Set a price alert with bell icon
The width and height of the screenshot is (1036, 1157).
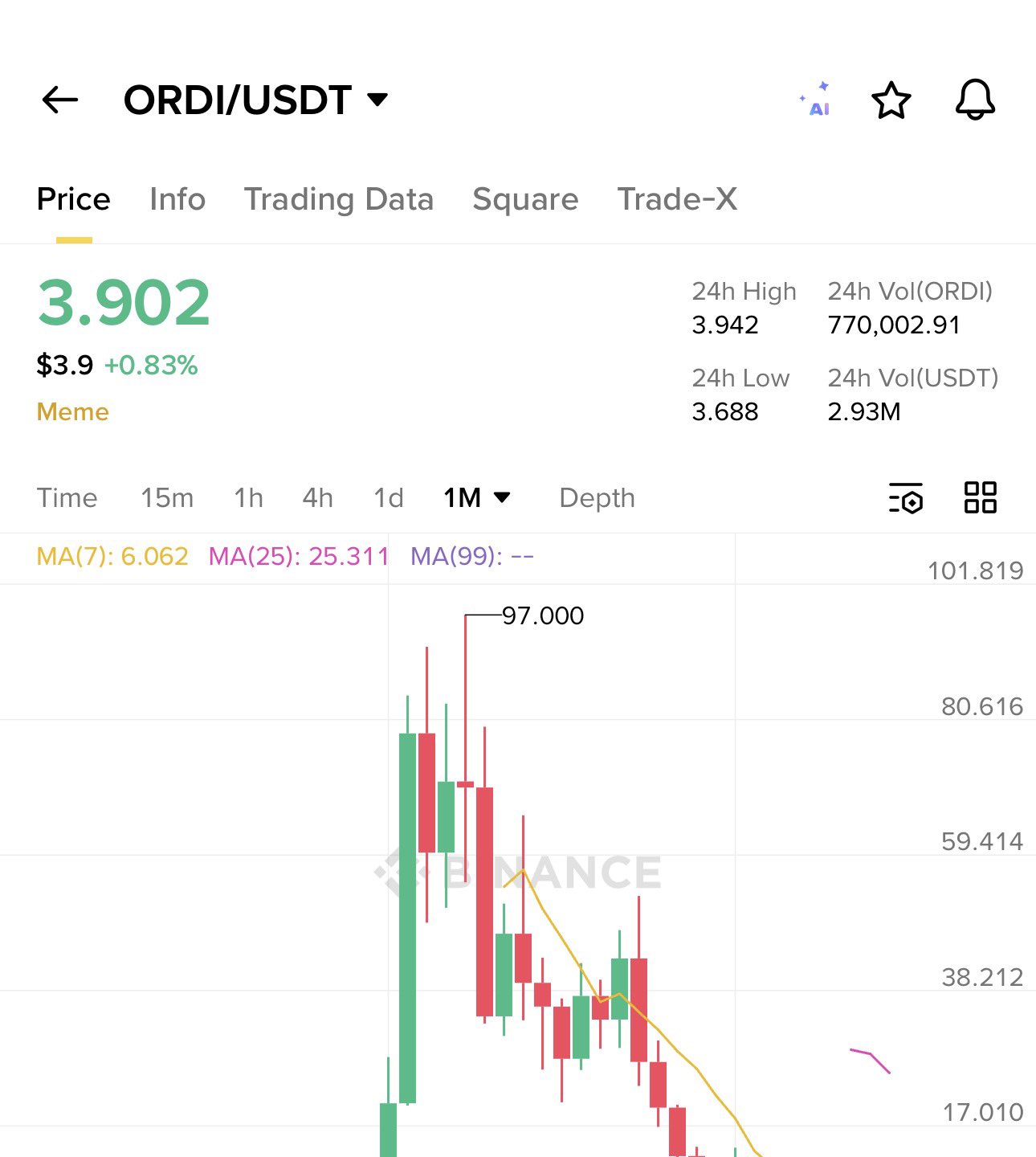tap(975, 100)
